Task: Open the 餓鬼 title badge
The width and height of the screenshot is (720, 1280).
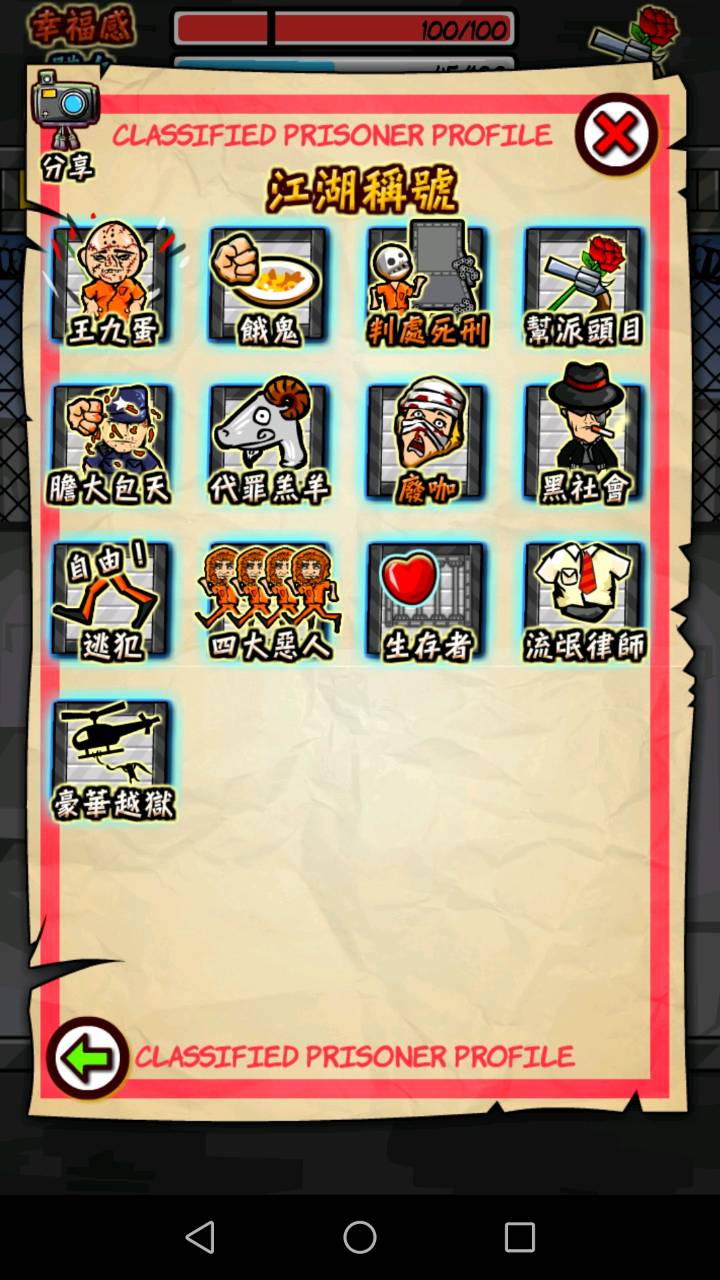Action: [269, 285]
